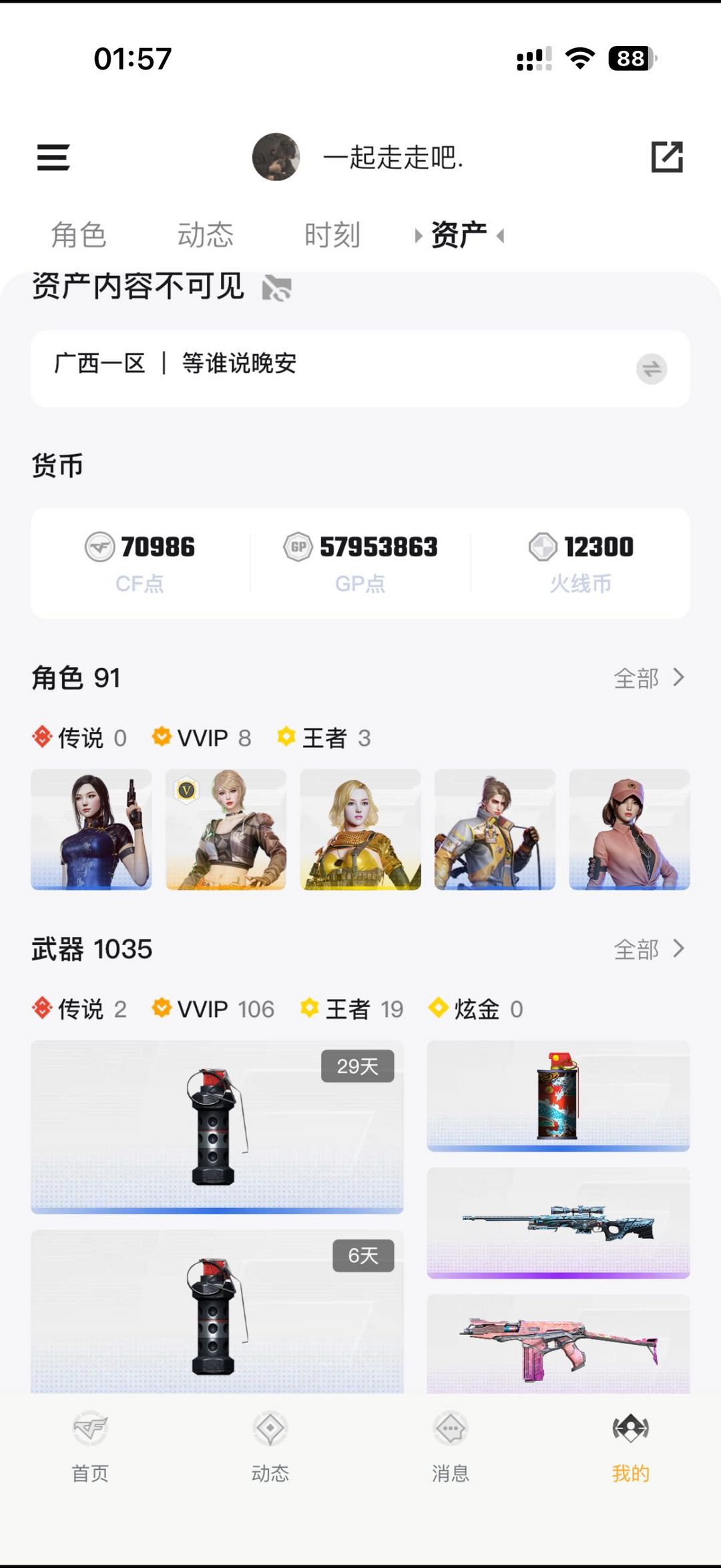The image size is (721, 1568).
Task: Switch to the 角色 tab
Action: click(x=79, y=235)
